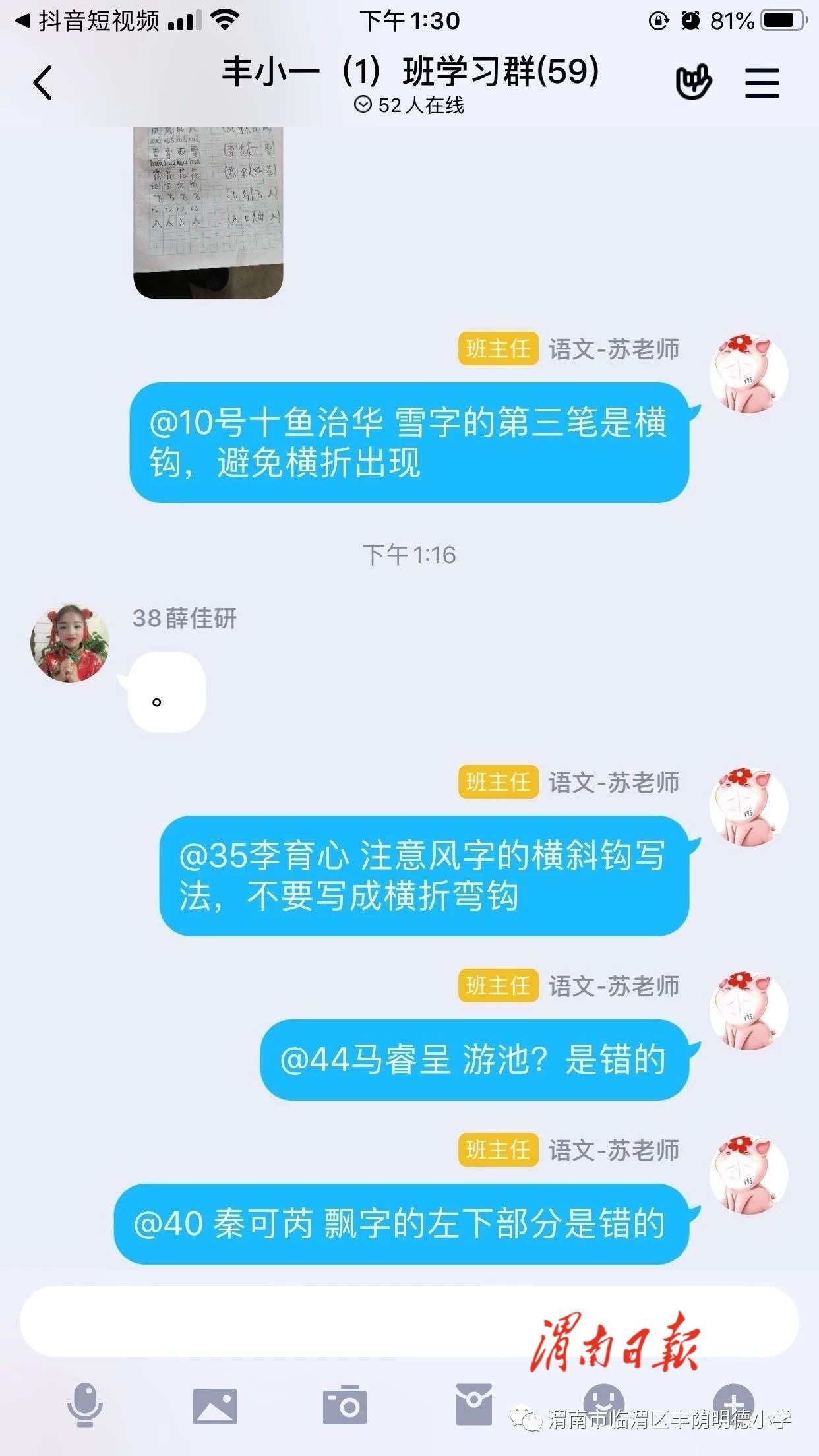The image size is (819, 1456).
Task: Open 38薛佳研's profile avatar
Action: [x=70, y=643]
